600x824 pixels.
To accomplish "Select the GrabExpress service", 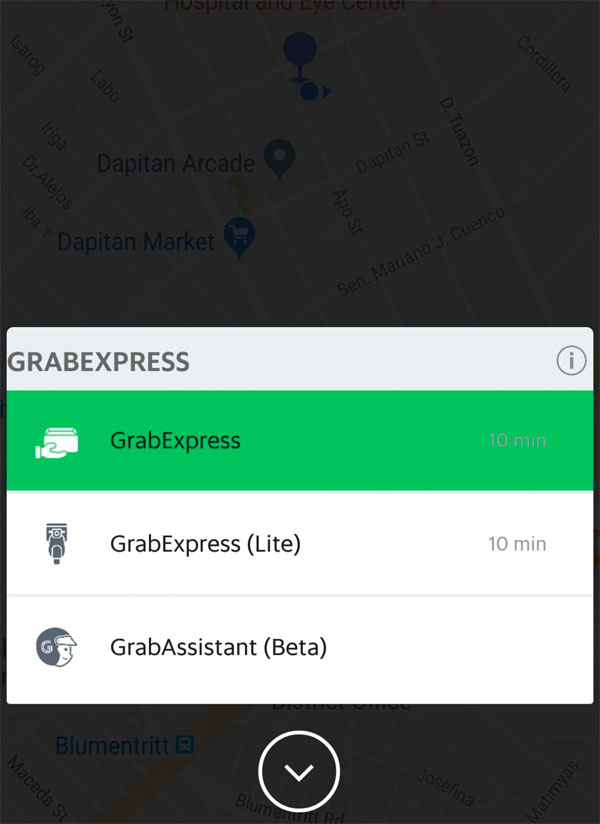I will tap(300, 440).
